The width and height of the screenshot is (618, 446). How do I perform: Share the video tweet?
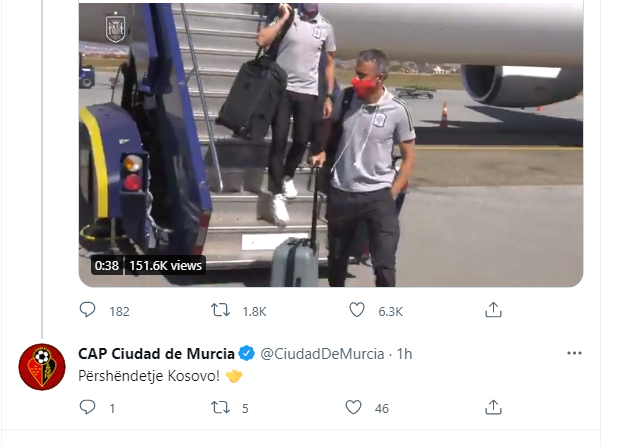coord(493,311)
